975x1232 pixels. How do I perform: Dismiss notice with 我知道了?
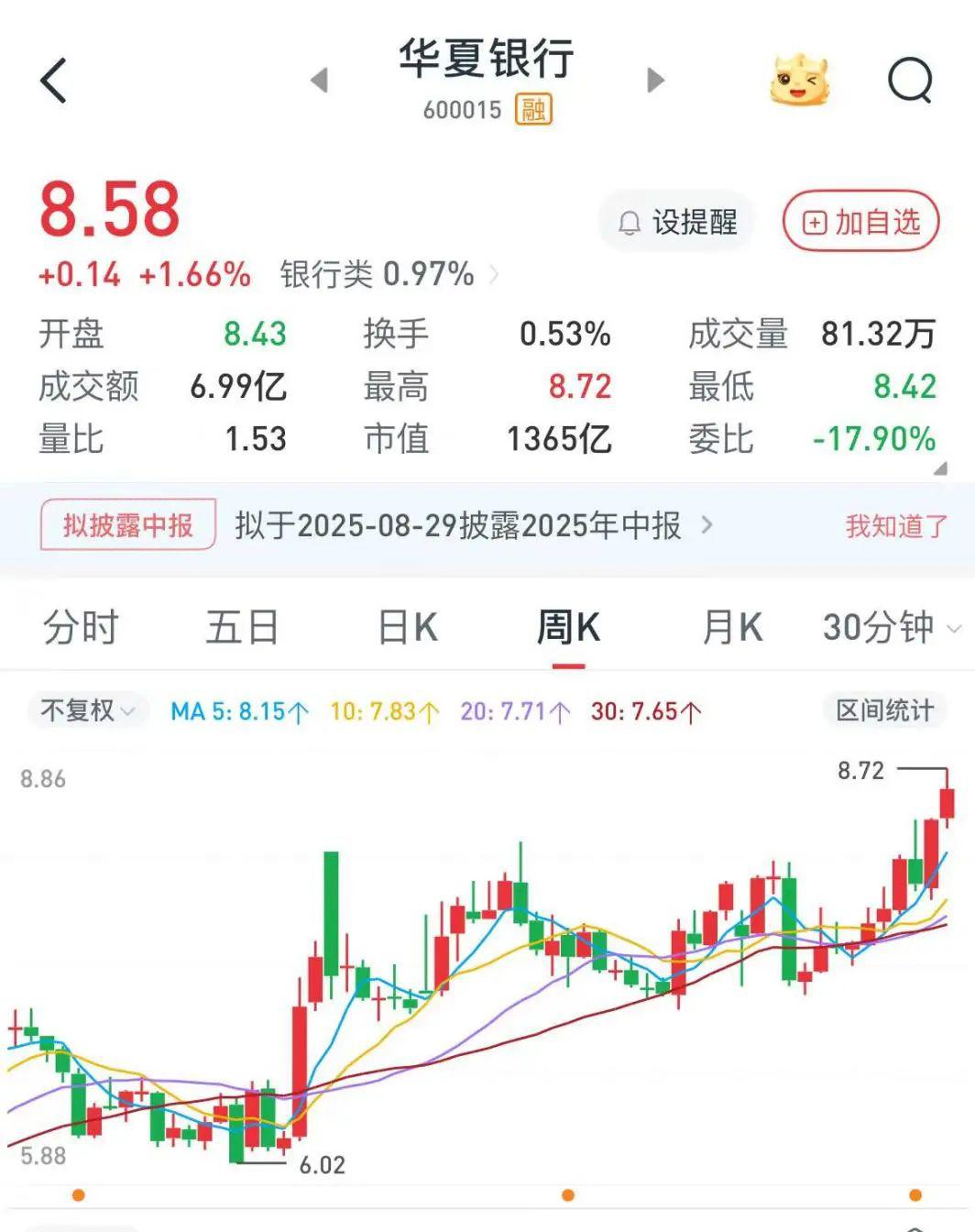[x=895, y=526]
